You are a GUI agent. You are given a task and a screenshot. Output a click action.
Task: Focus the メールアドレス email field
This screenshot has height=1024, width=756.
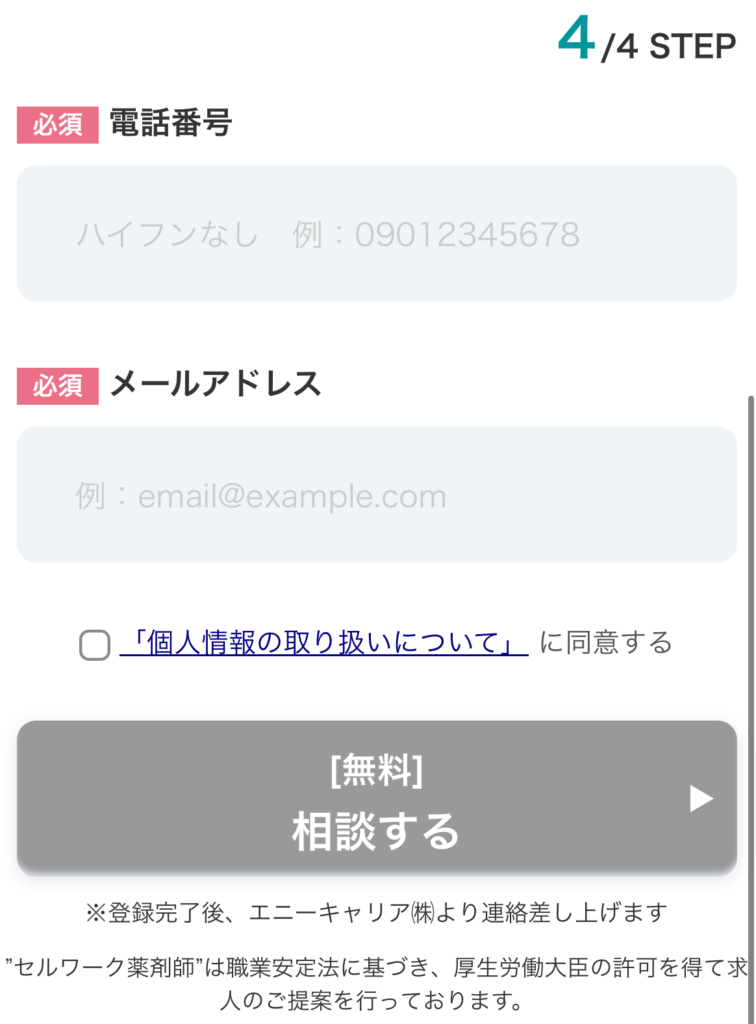pos(377,495)
